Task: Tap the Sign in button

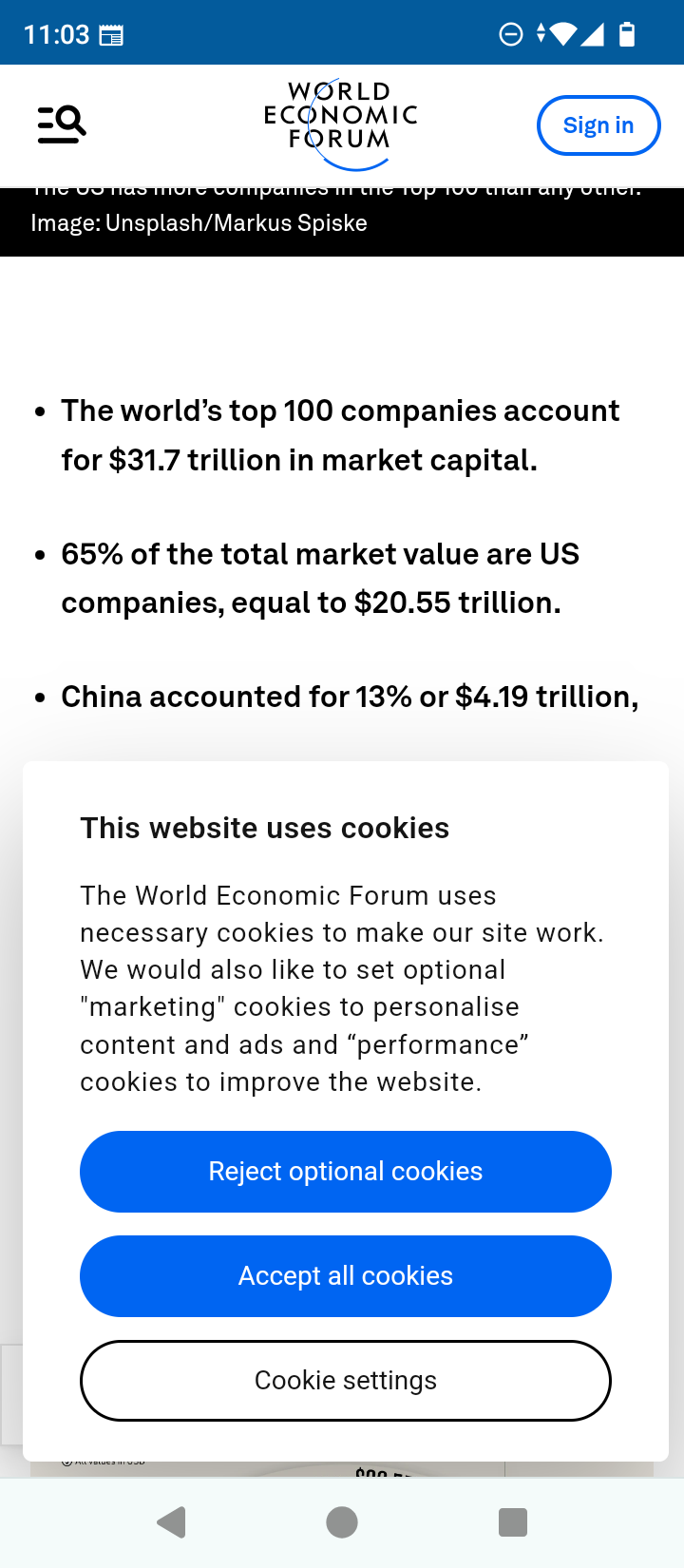Action: pyautogui.click(x=598, y=125)
